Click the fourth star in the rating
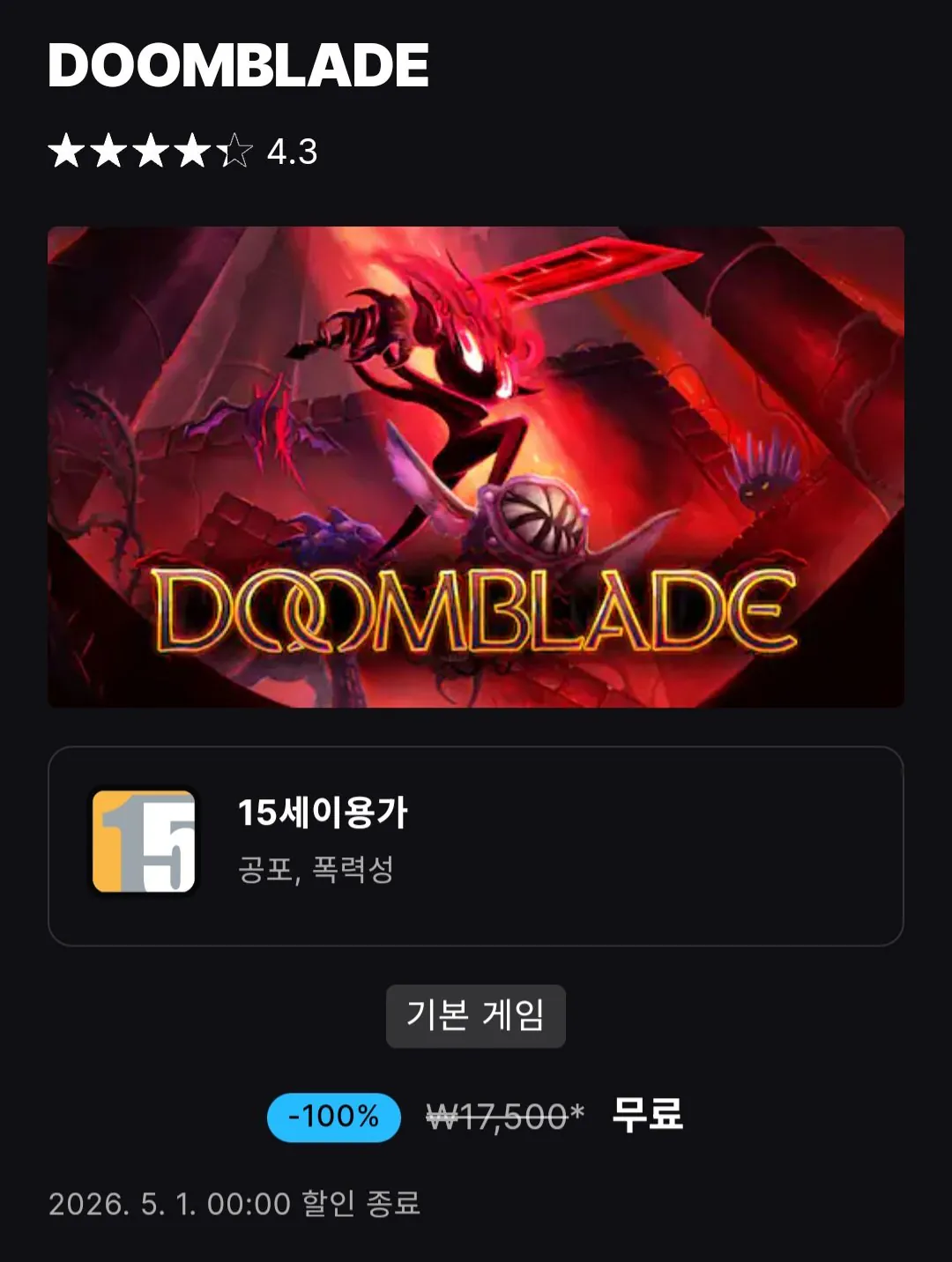This screenshot has height=1262, width=952. point(193,150)
